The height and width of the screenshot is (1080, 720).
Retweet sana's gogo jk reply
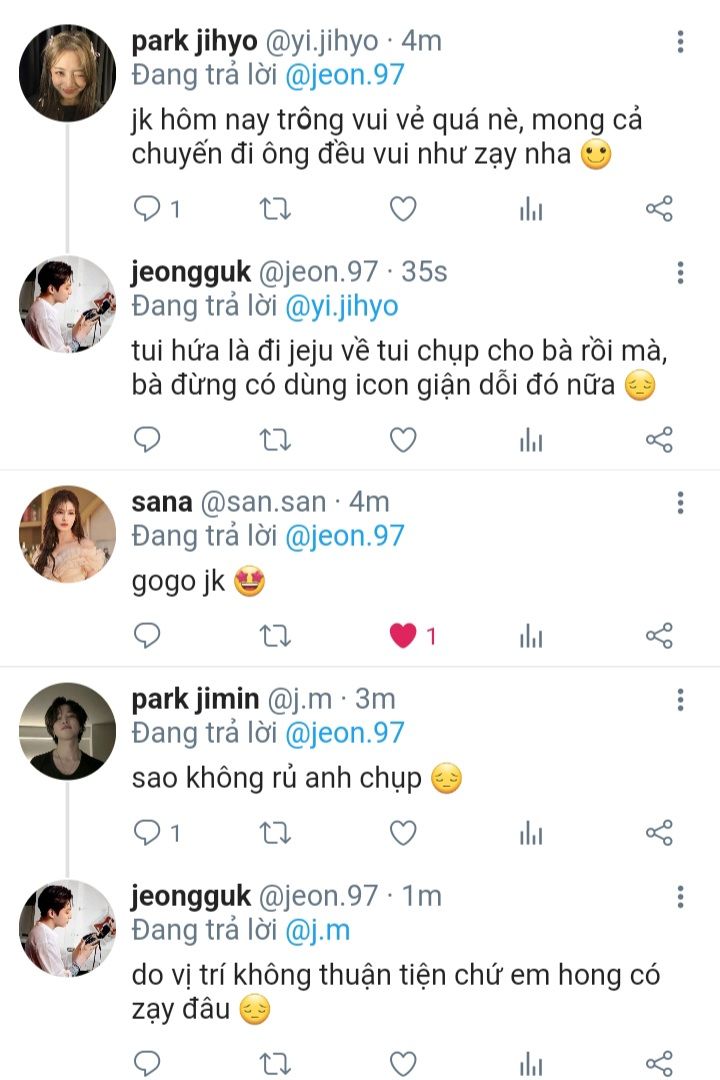tap(275, 636)
